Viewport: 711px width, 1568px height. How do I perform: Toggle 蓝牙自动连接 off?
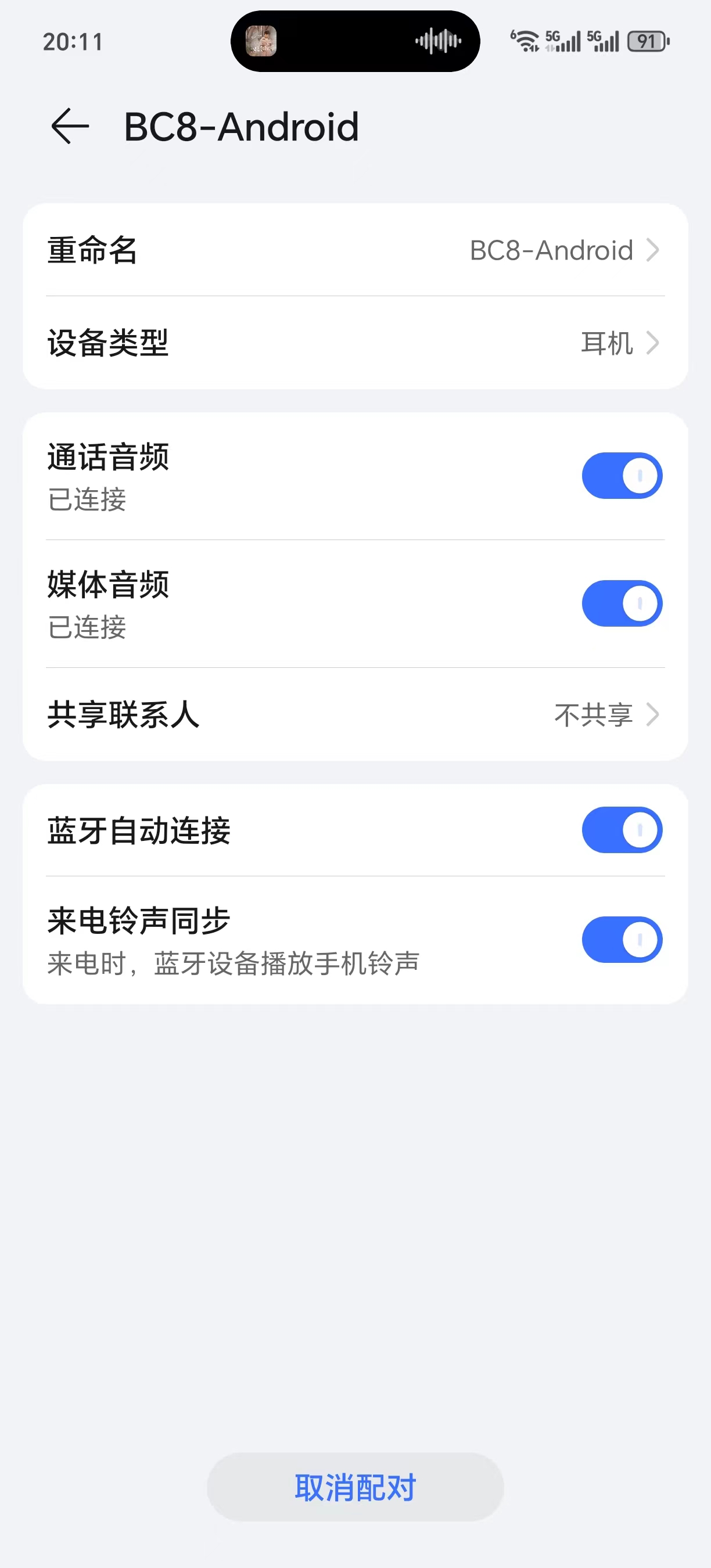622,830
